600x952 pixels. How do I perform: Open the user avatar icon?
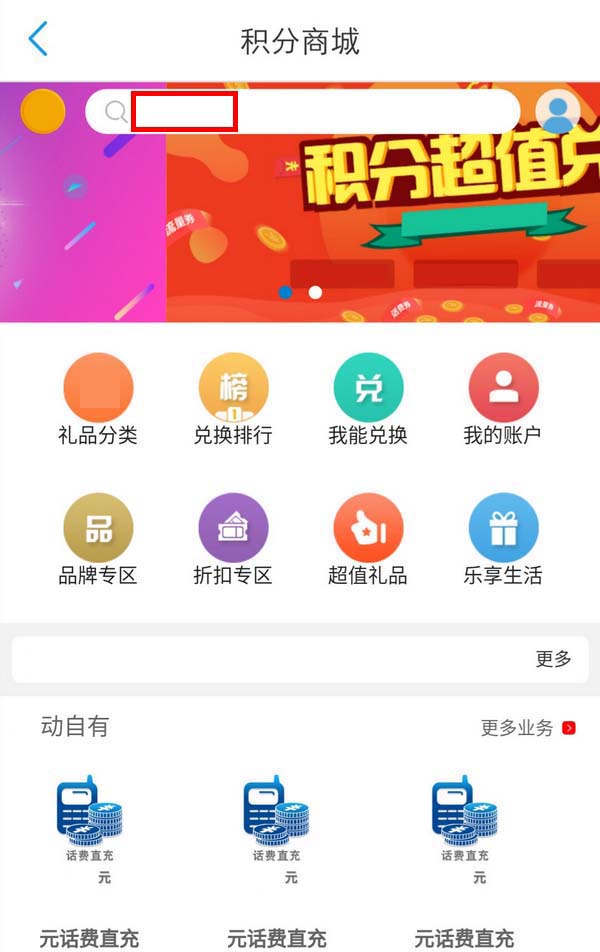point(557,111)
